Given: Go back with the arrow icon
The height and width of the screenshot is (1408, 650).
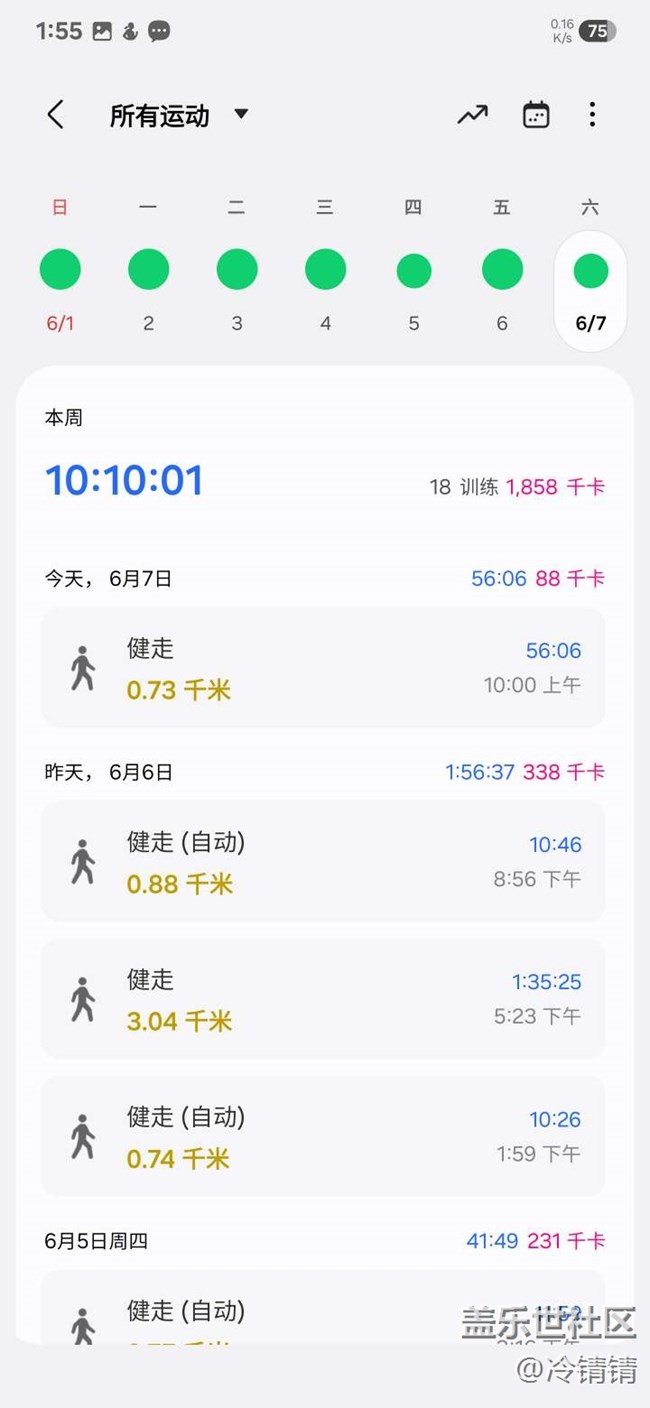Looking at the screenshot, I should pos(56,115).
